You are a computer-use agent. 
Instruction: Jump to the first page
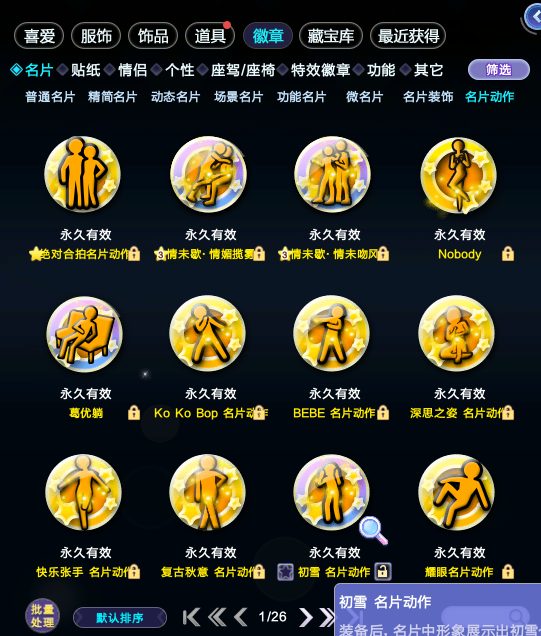191,617
